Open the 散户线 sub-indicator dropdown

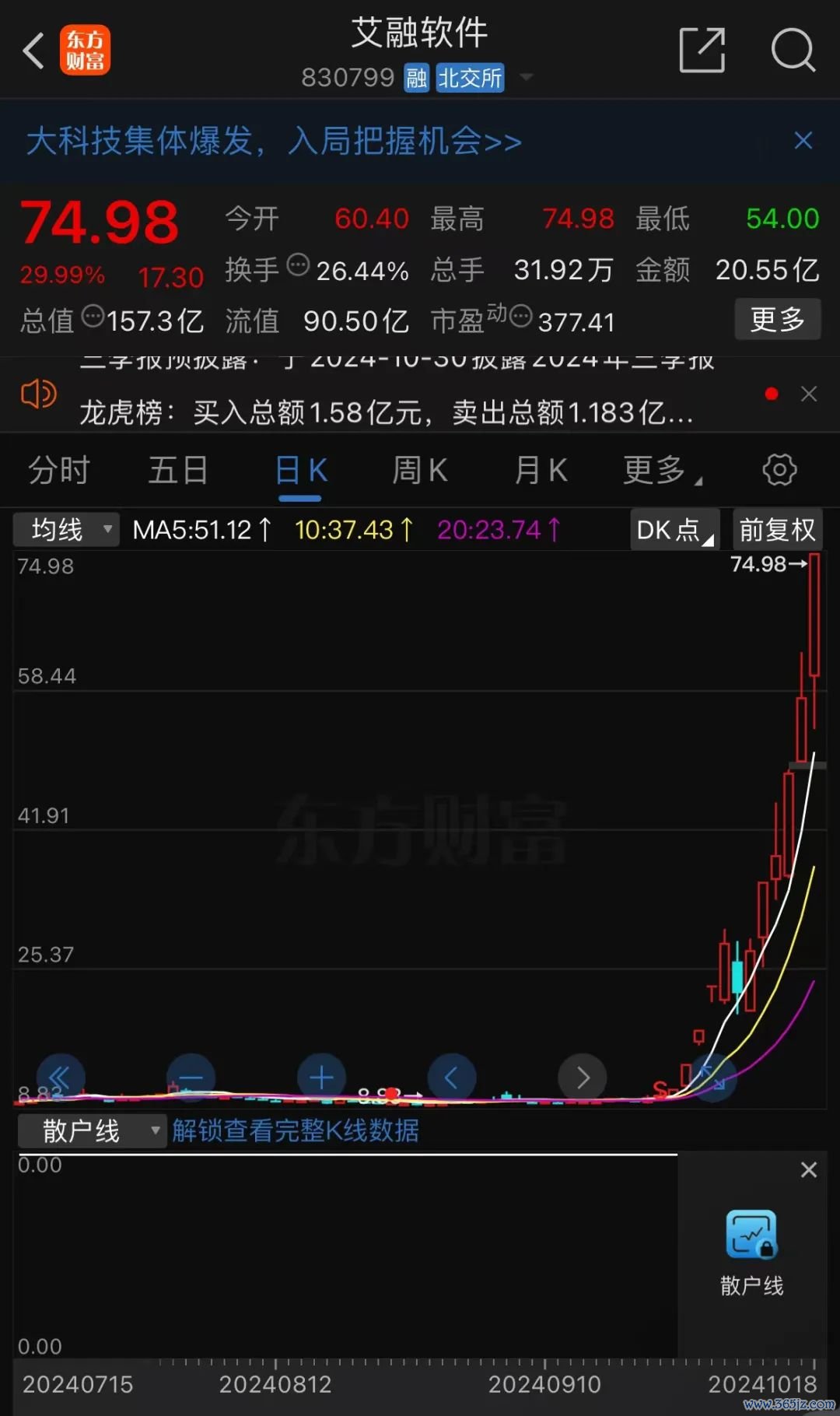92,1130
